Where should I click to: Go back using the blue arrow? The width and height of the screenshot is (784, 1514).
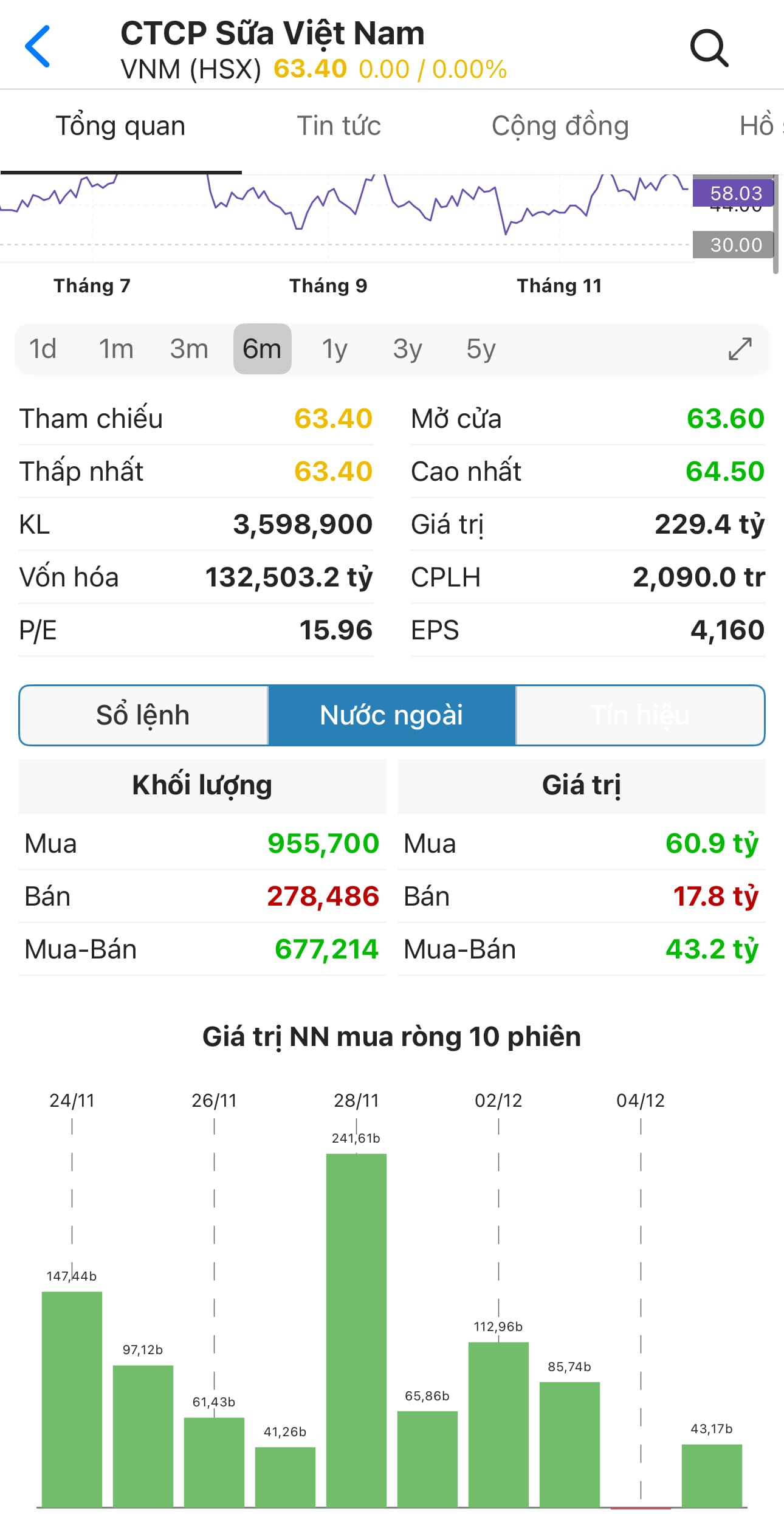tap(38, 46)
